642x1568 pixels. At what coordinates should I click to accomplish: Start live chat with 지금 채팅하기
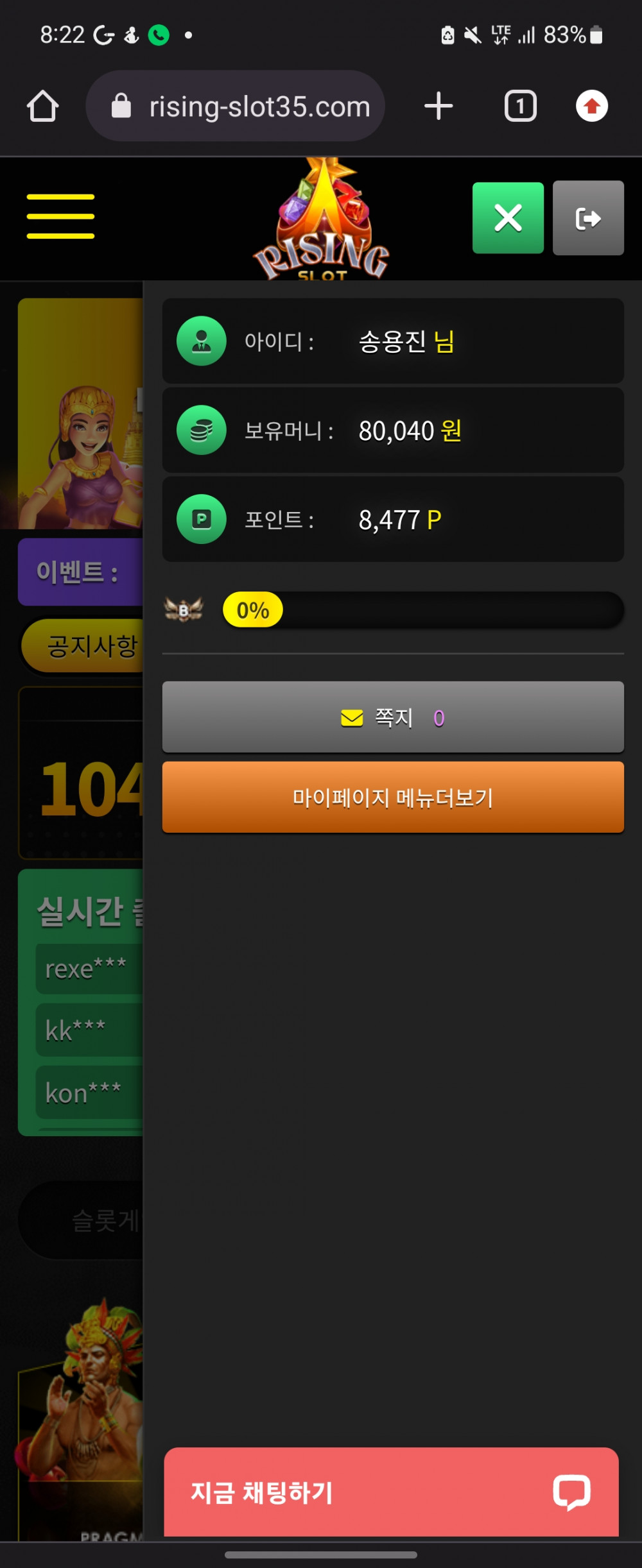coord(391,1492)
